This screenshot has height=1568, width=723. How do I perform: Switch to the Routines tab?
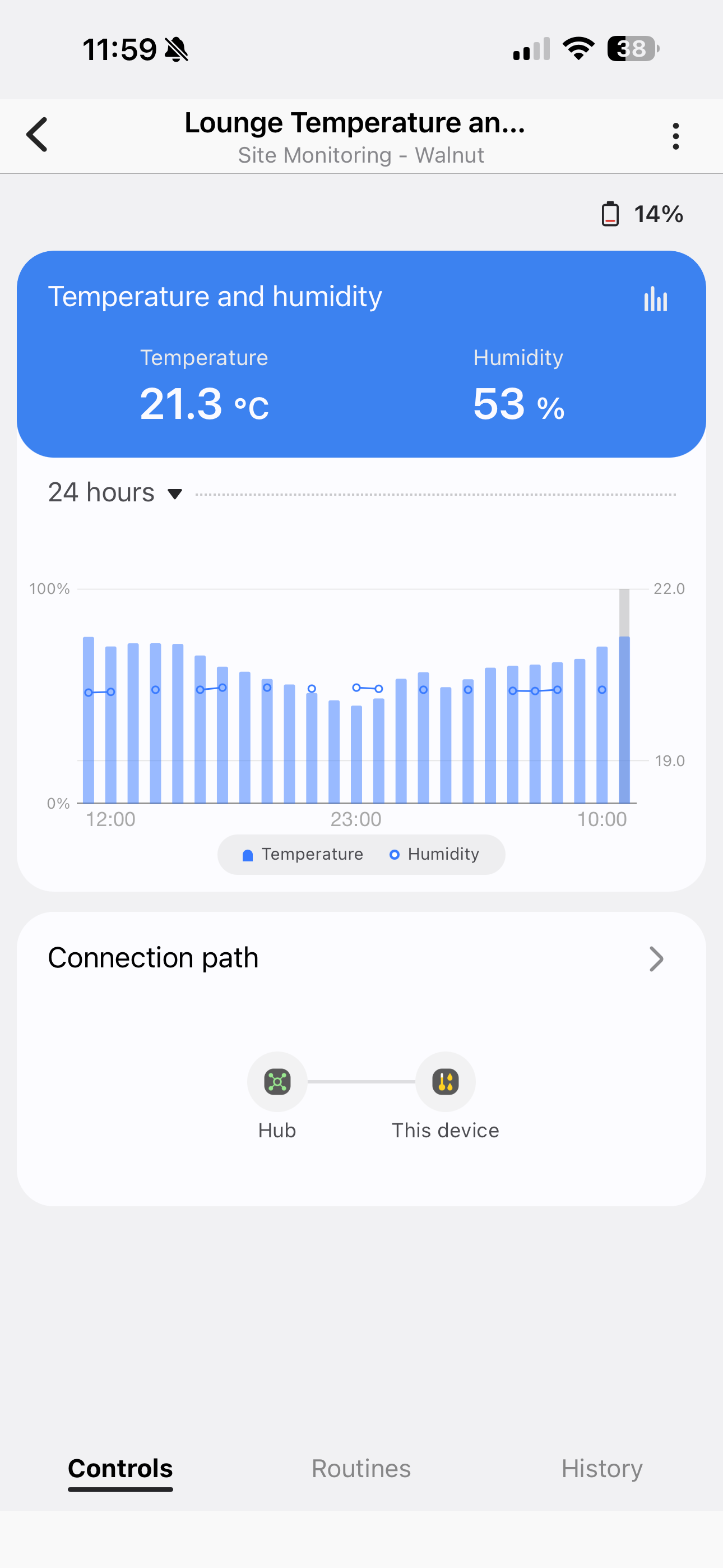pos(361,1468)
